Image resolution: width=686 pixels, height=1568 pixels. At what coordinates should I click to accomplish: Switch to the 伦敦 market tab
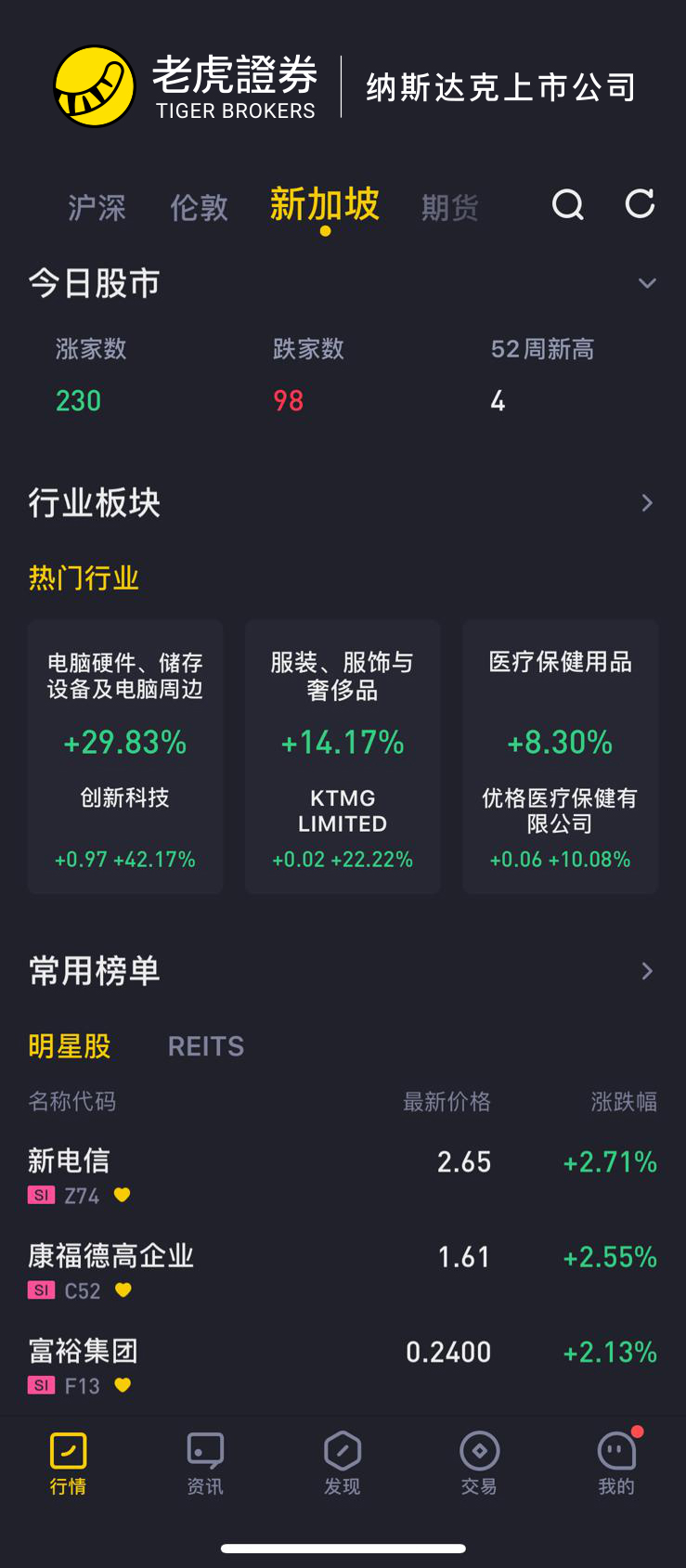click(x=199, y=208)
